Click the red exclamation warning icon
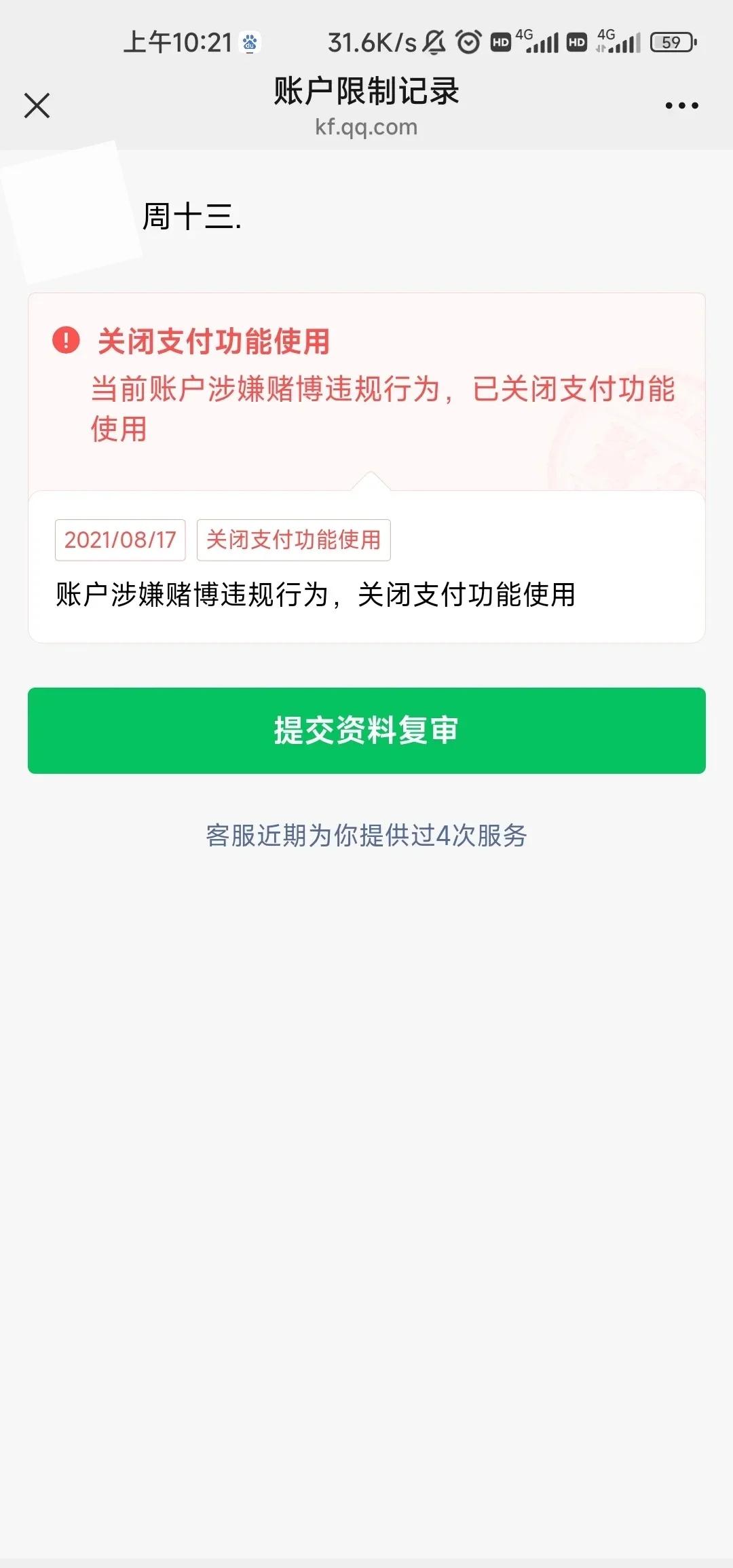The height and width of the screenshot is (1568, 733). [65, 341]
